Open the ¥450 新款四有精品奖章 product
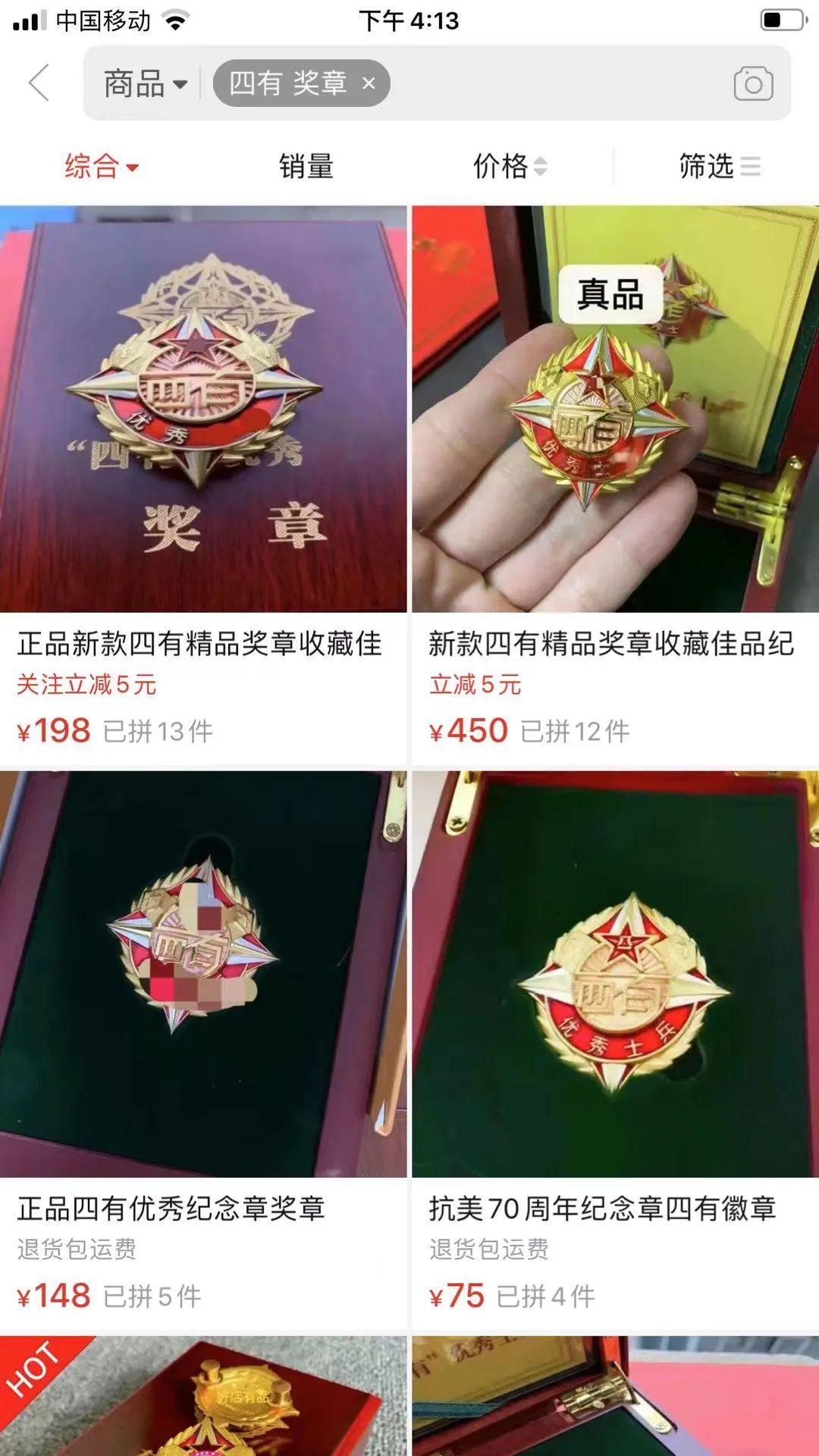 click(615, 485)
